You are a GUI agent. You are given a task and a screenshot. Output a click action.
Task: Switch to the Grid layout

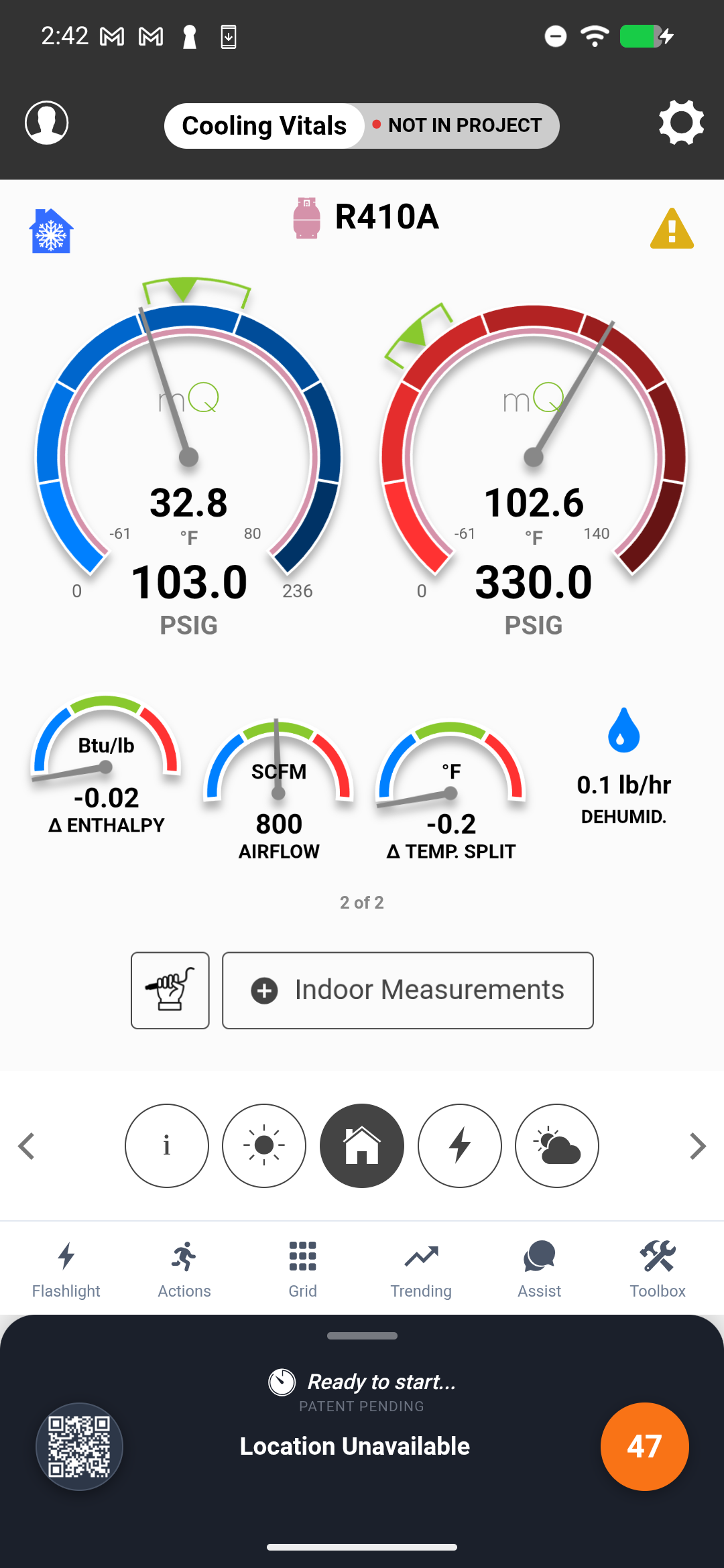pos(303,1267)
